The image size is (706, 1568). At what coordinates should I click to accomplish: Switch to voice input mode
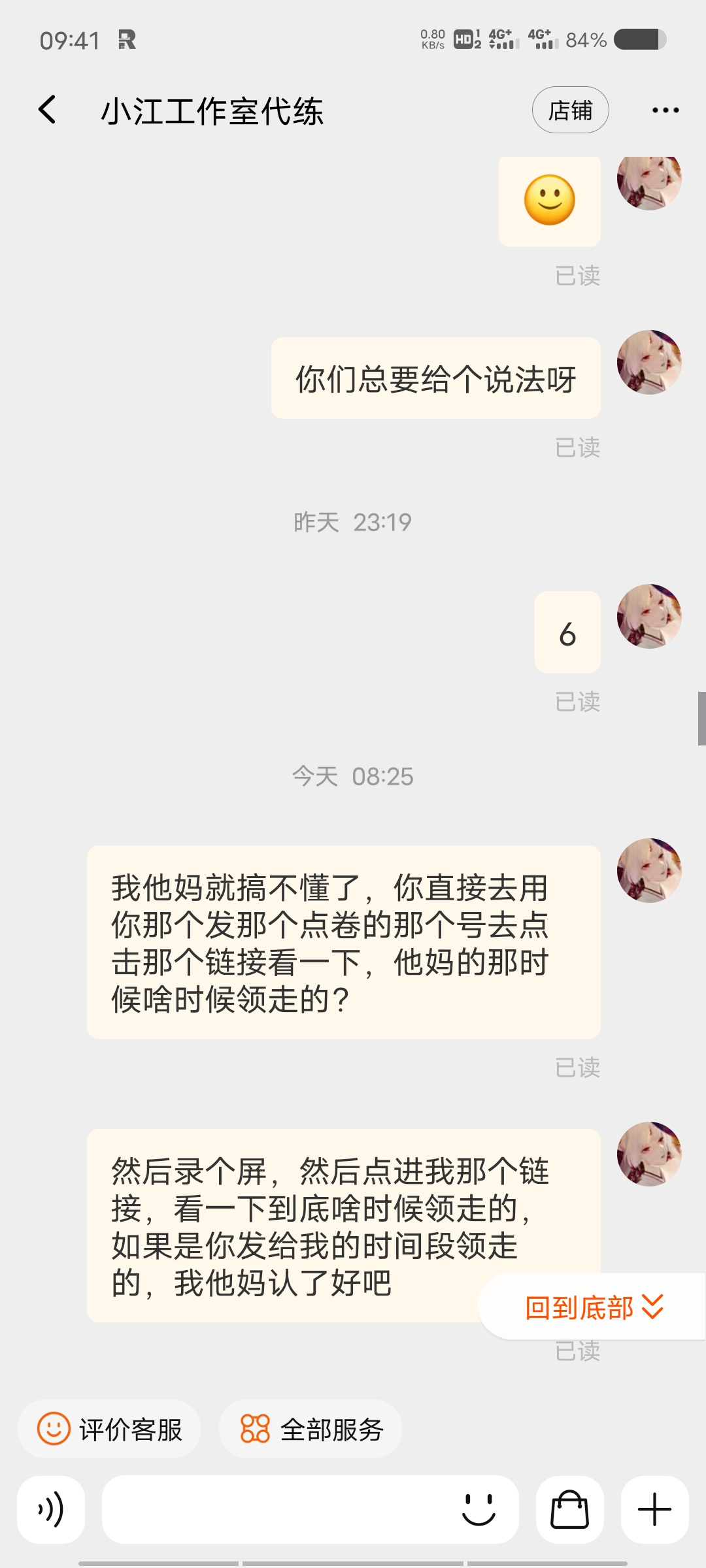coord(51,1509)
